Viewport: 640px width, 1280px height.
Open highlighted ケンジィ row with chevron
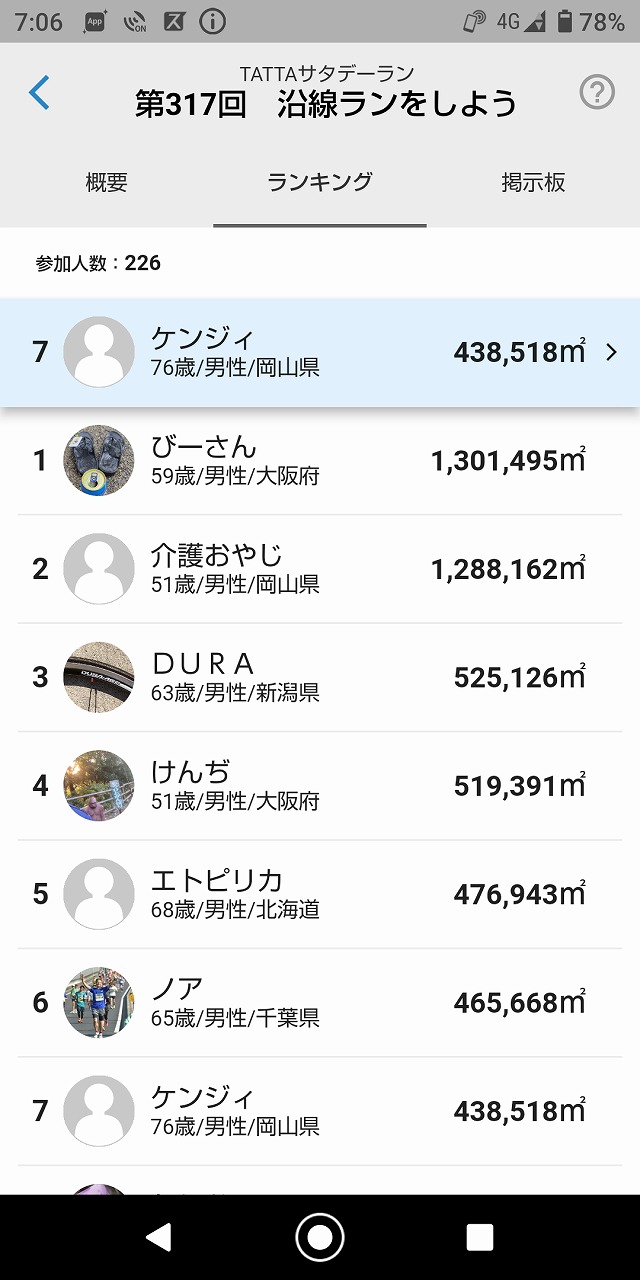click(320, 352)
